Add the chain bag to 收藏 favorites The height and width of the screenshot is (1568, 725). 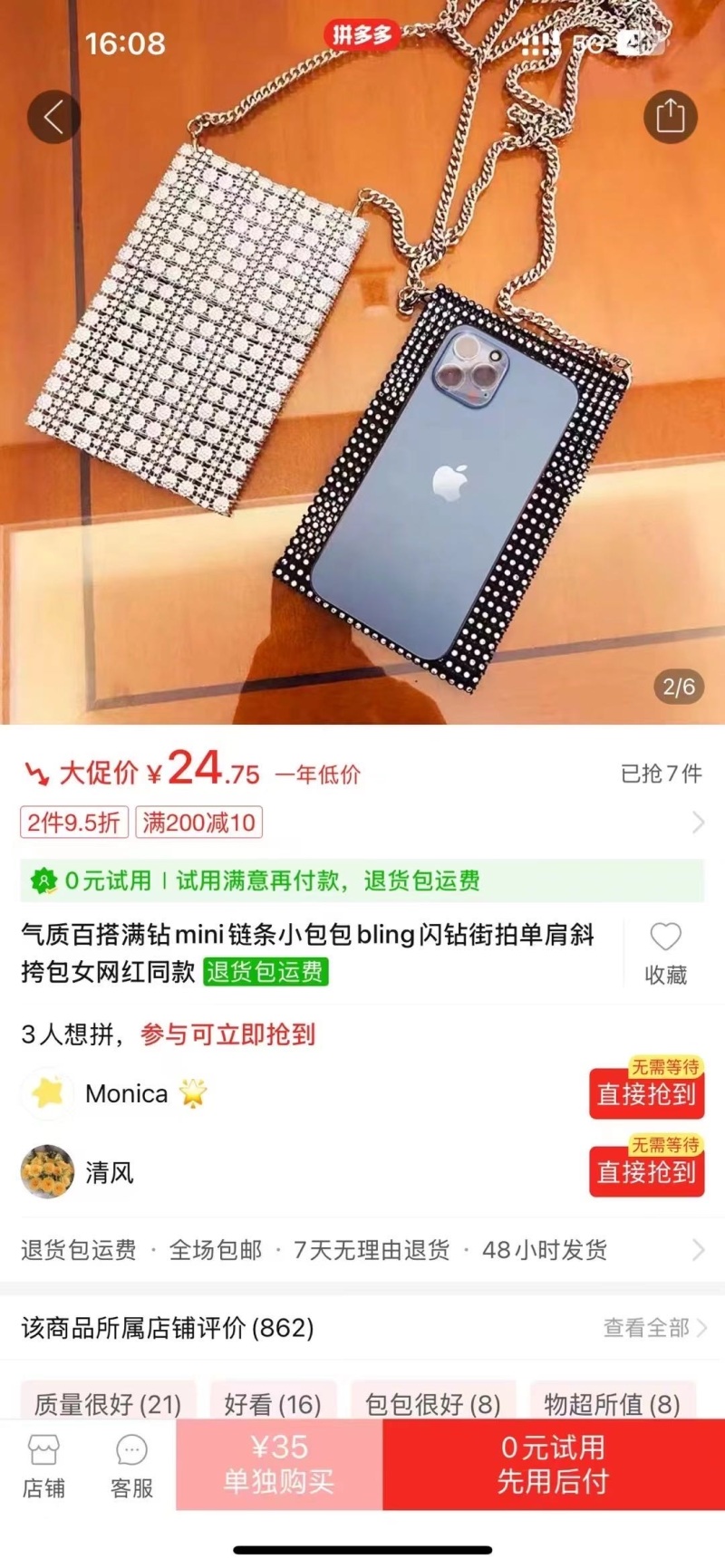coord(665,952)
